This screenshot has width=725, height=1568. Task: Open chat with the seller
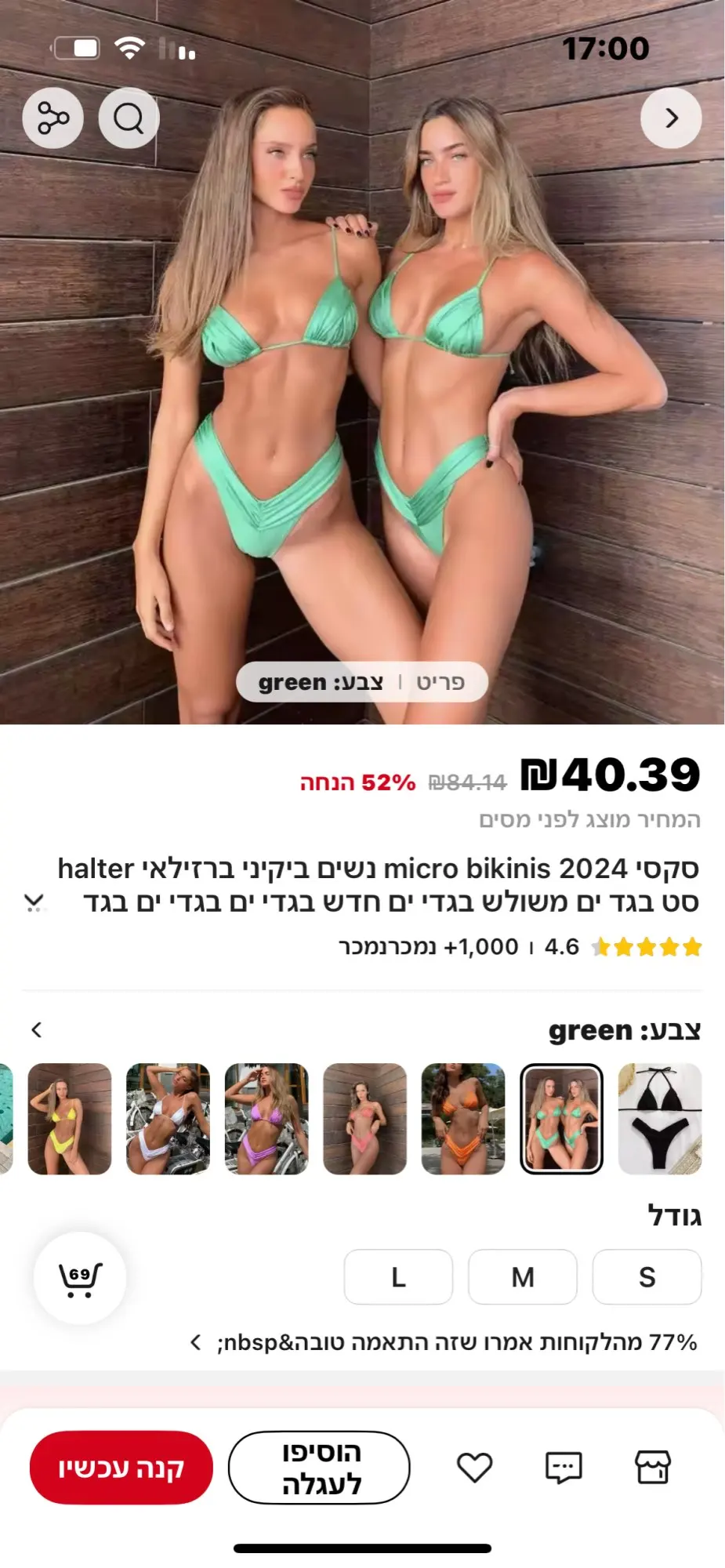pos(564,1468)
